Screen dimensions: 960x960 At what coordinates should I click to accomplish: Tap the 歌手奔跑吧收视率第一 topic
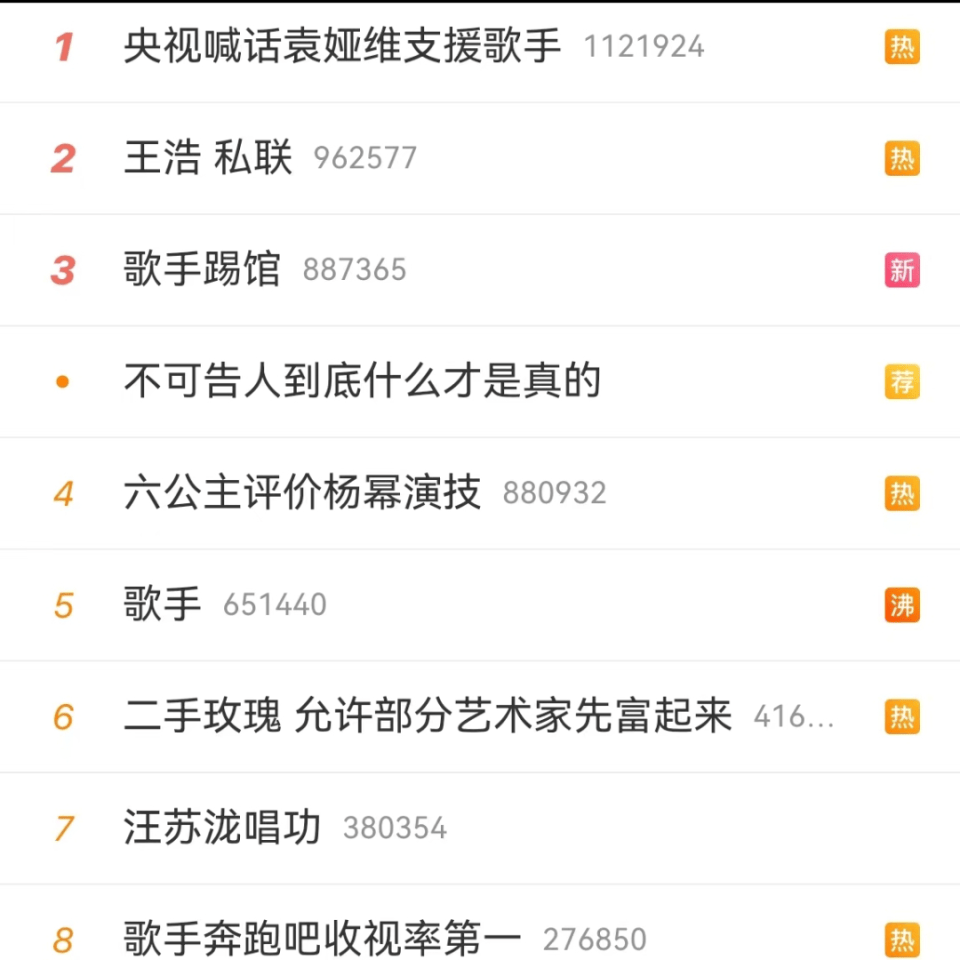[x=322, y=940]
